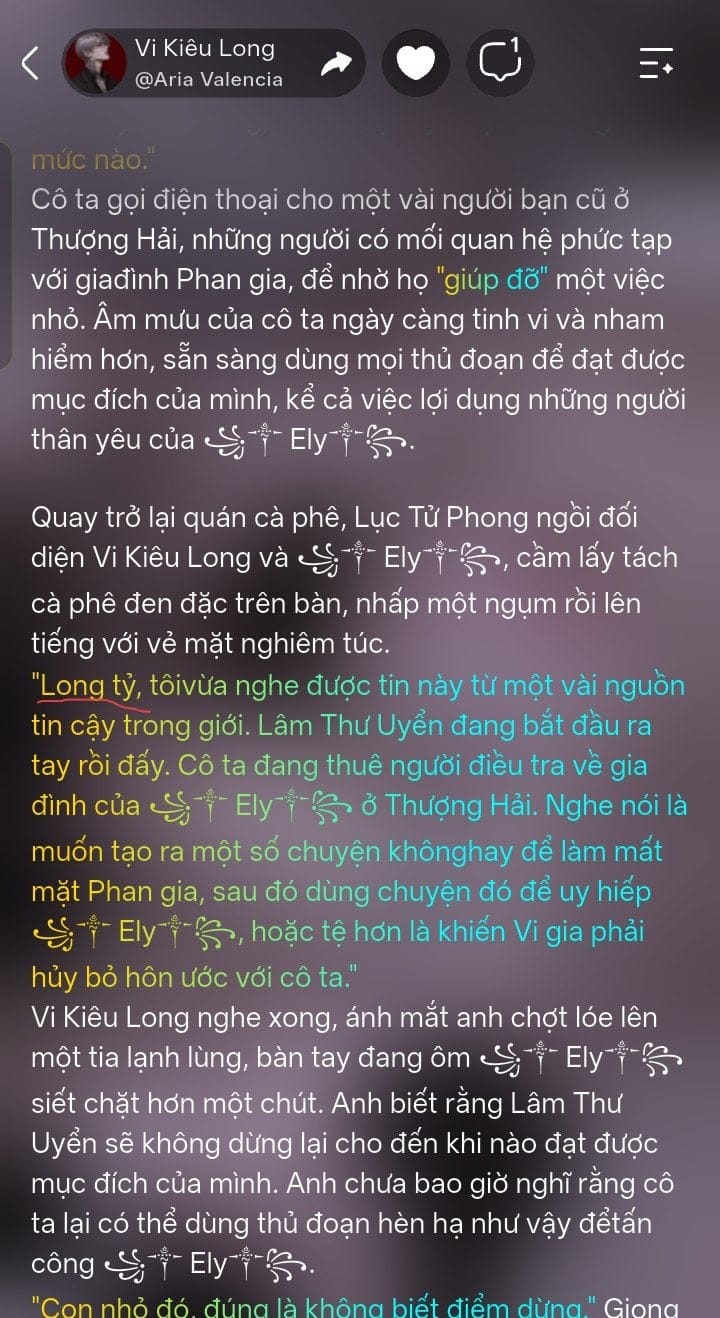The width and height of the screenshot is (720, 1318).
Task: Go back using the top-left arrow
Action: click(x=30, y=63)
